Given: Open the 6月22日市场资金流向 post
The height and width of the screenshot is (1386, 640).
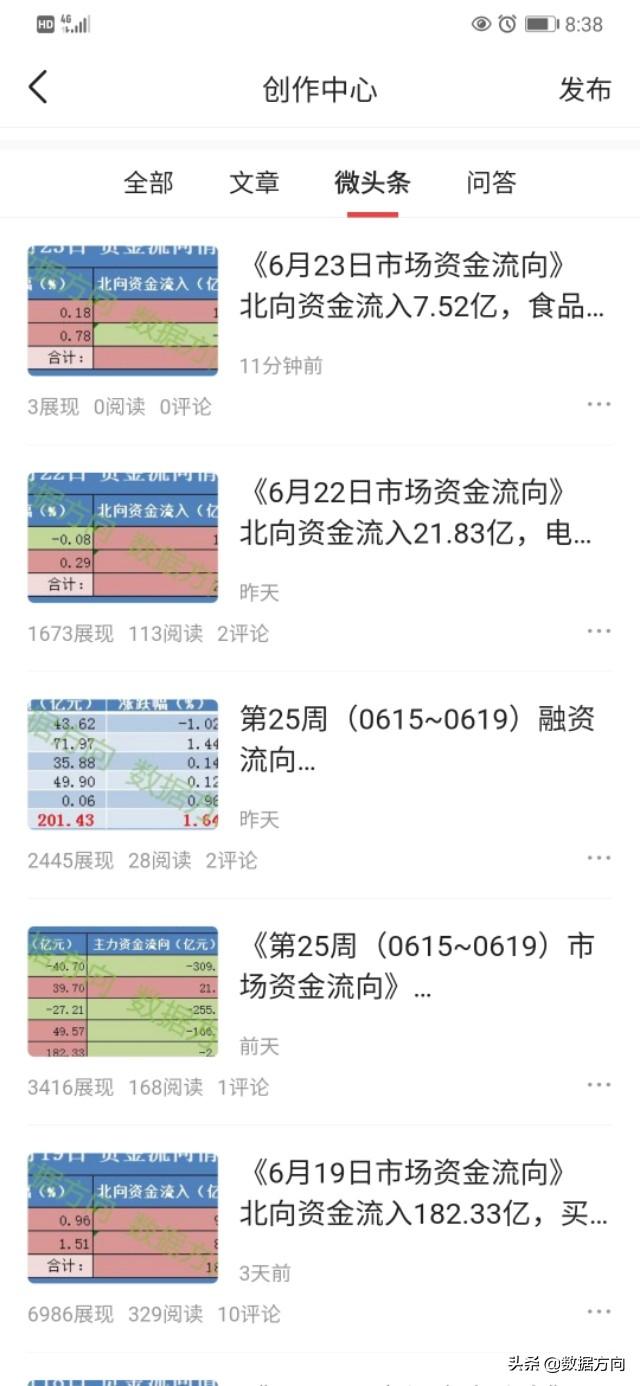Looking at the screenshot, I should coord(415,512).
